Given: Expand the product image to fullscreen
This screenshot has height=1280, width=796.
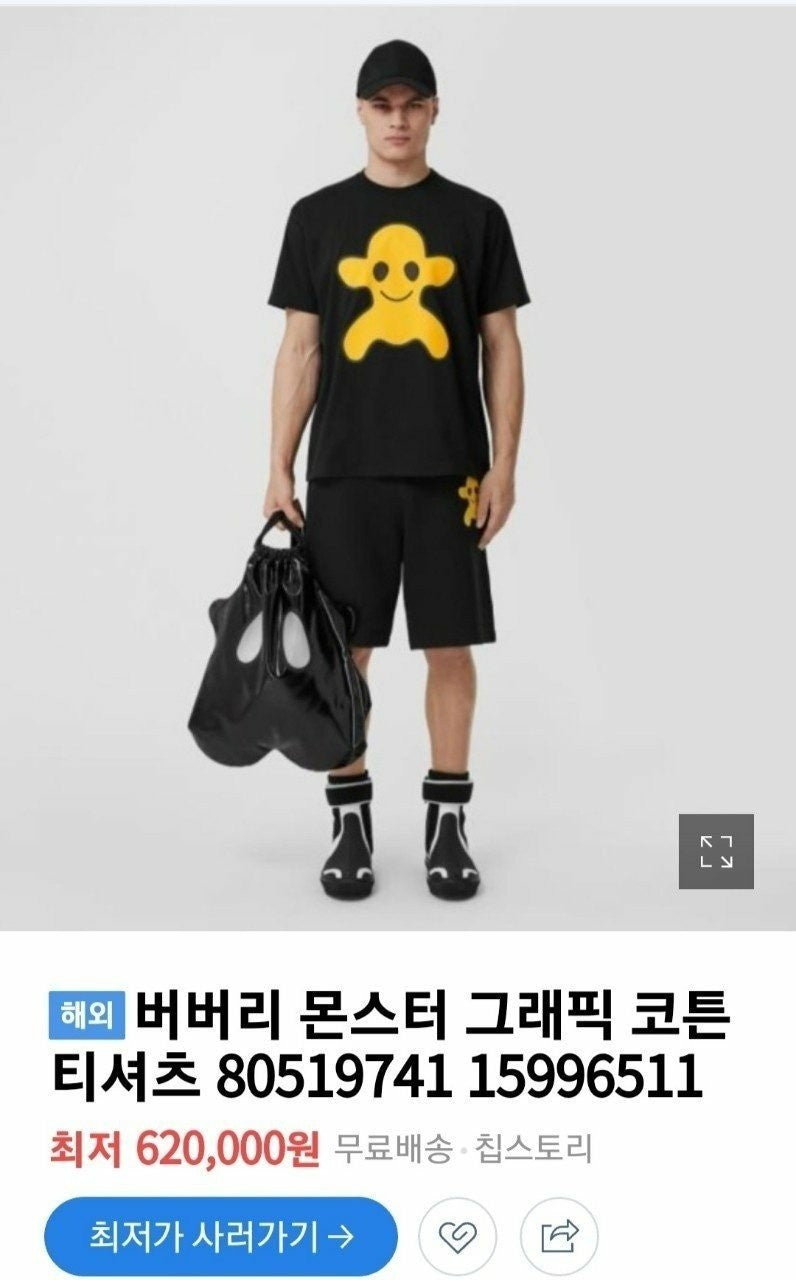Looking at the screenshot, I should pyautogui.click(x=716, y=851).
